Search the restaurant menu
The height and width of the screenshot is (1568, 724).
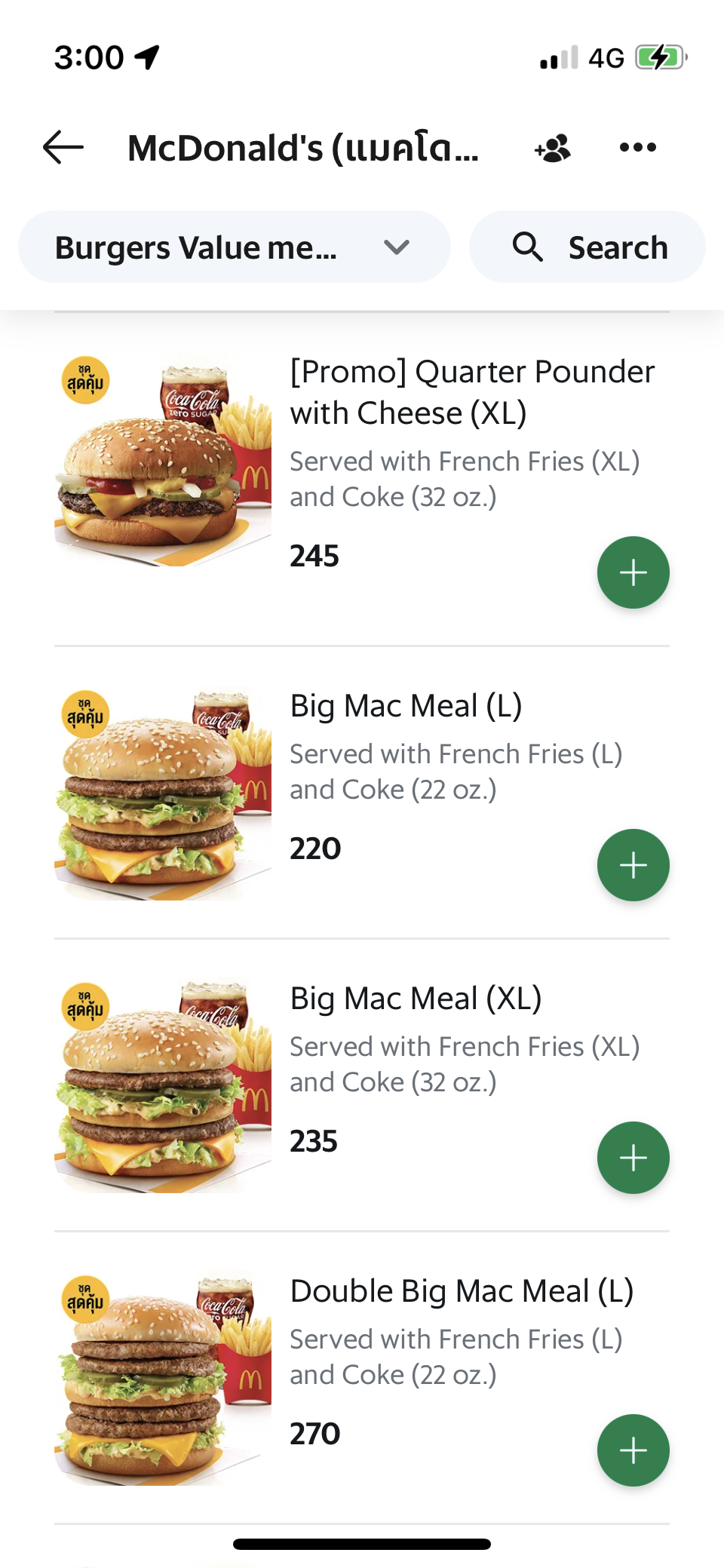point(587,247)
